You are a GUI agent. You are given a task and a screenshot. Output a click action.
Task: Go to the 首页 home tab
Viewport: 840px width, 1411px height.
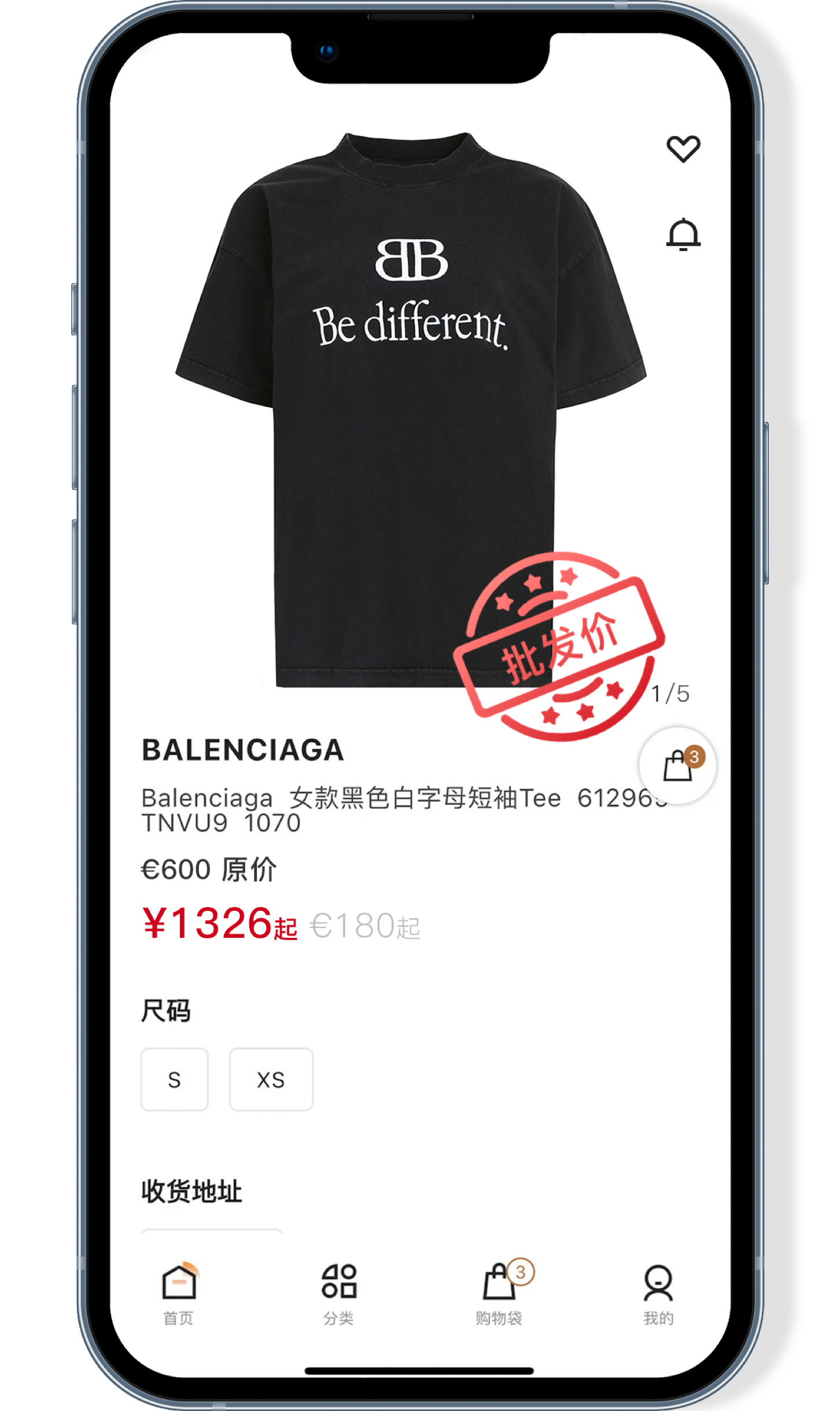(x=179, y=1294)
